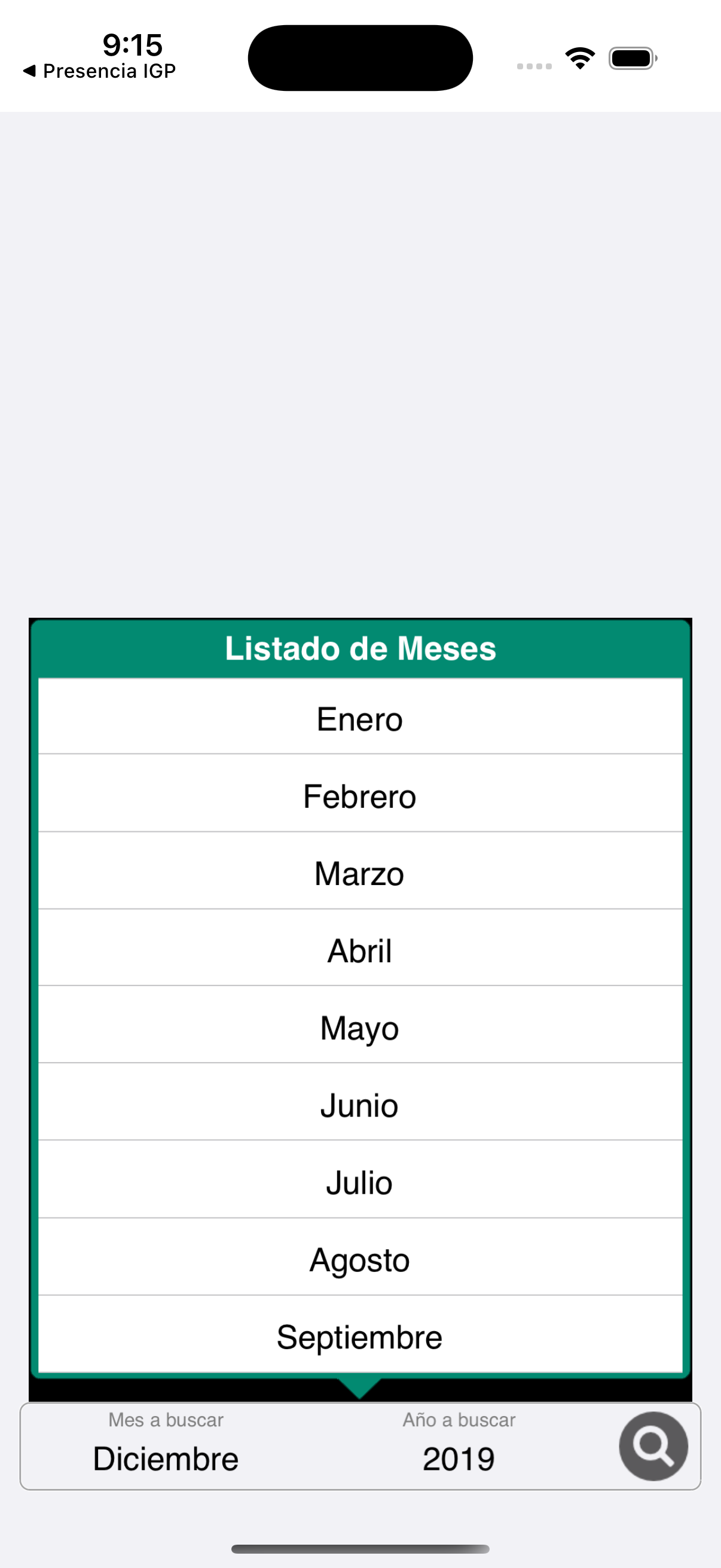Open the Año a buscar field

(x=459, y=1446)
